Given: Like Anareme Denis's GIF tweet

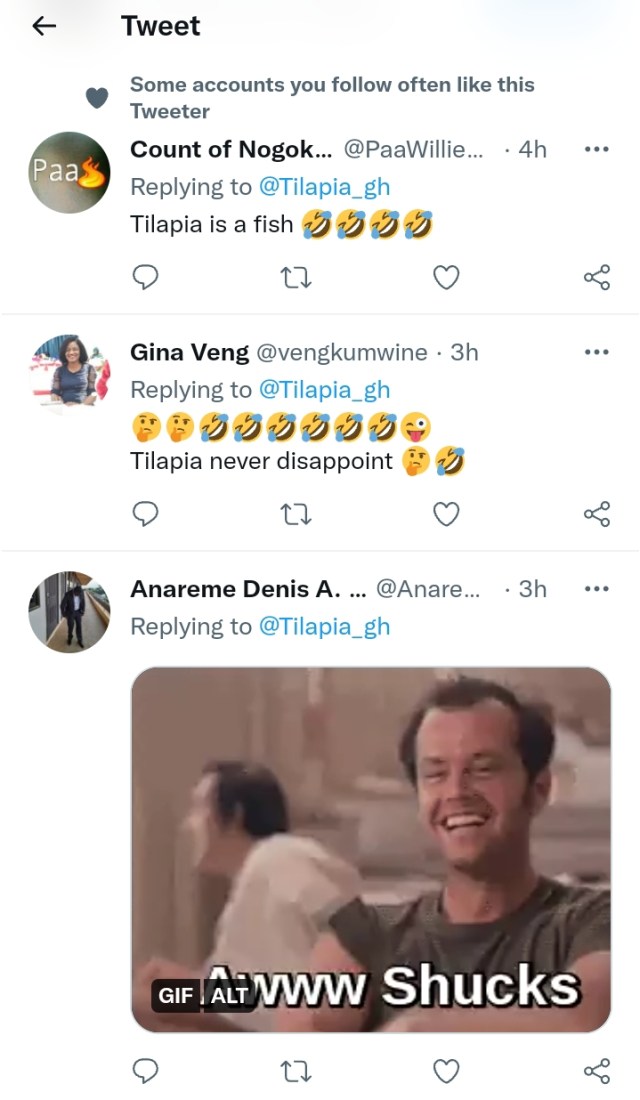Looking at the screenshot, I should (446, 1071).
